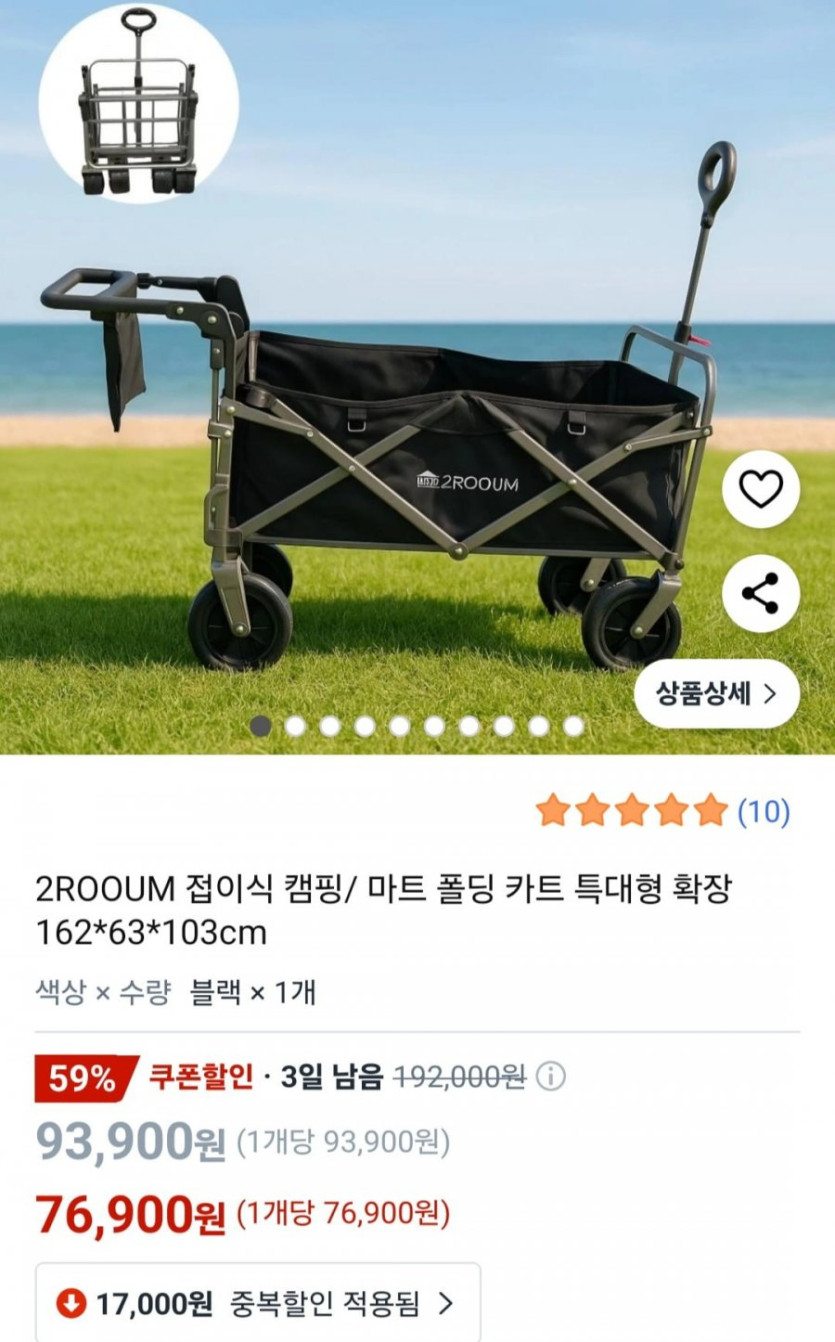Select the first carousel dot
This screenshot has width=835, height=1342.
pyautogui.click(x=259, y=723)
